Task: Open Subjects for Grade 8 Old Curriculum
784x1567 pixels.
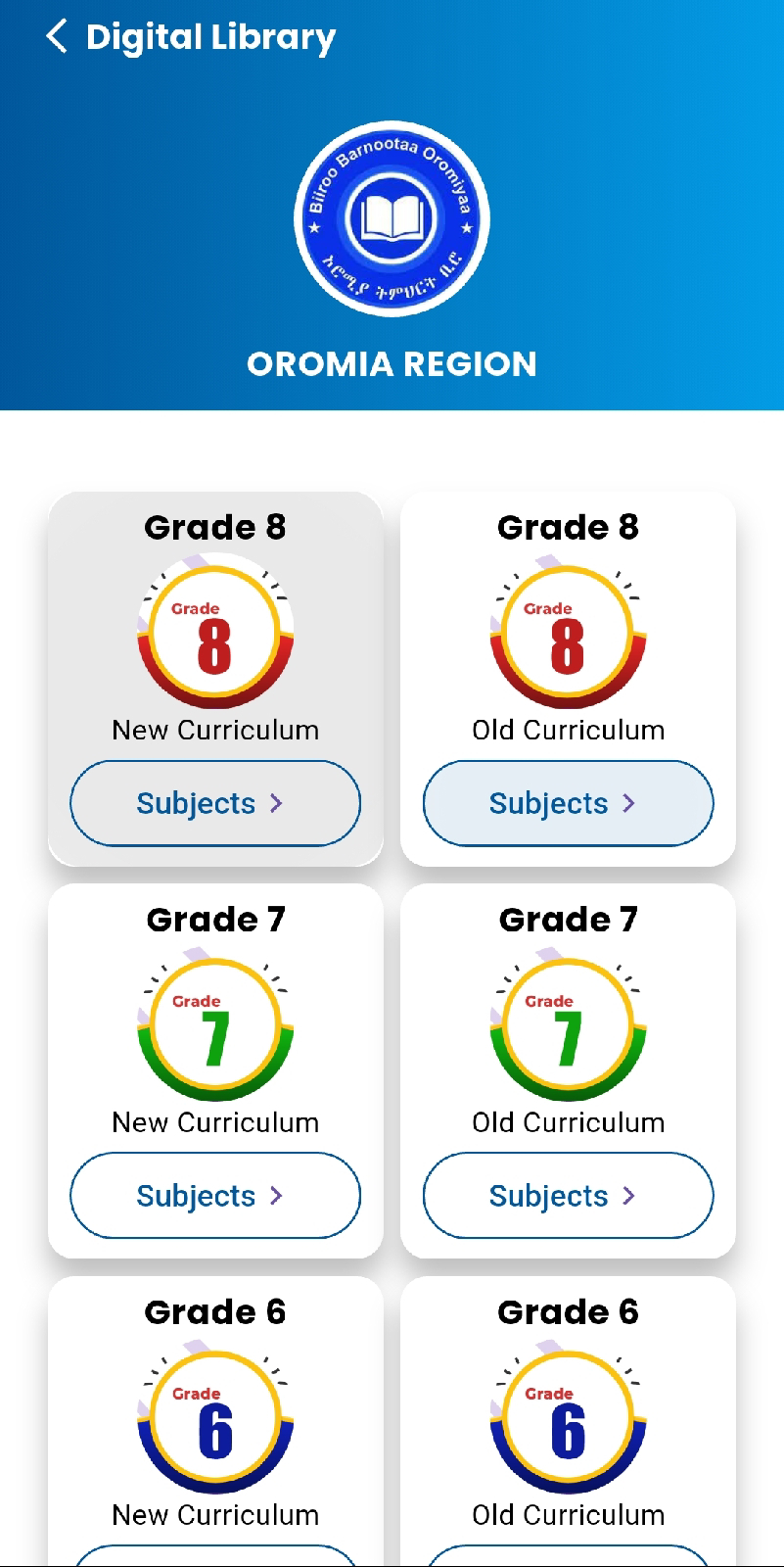Action: pos(568,803)
